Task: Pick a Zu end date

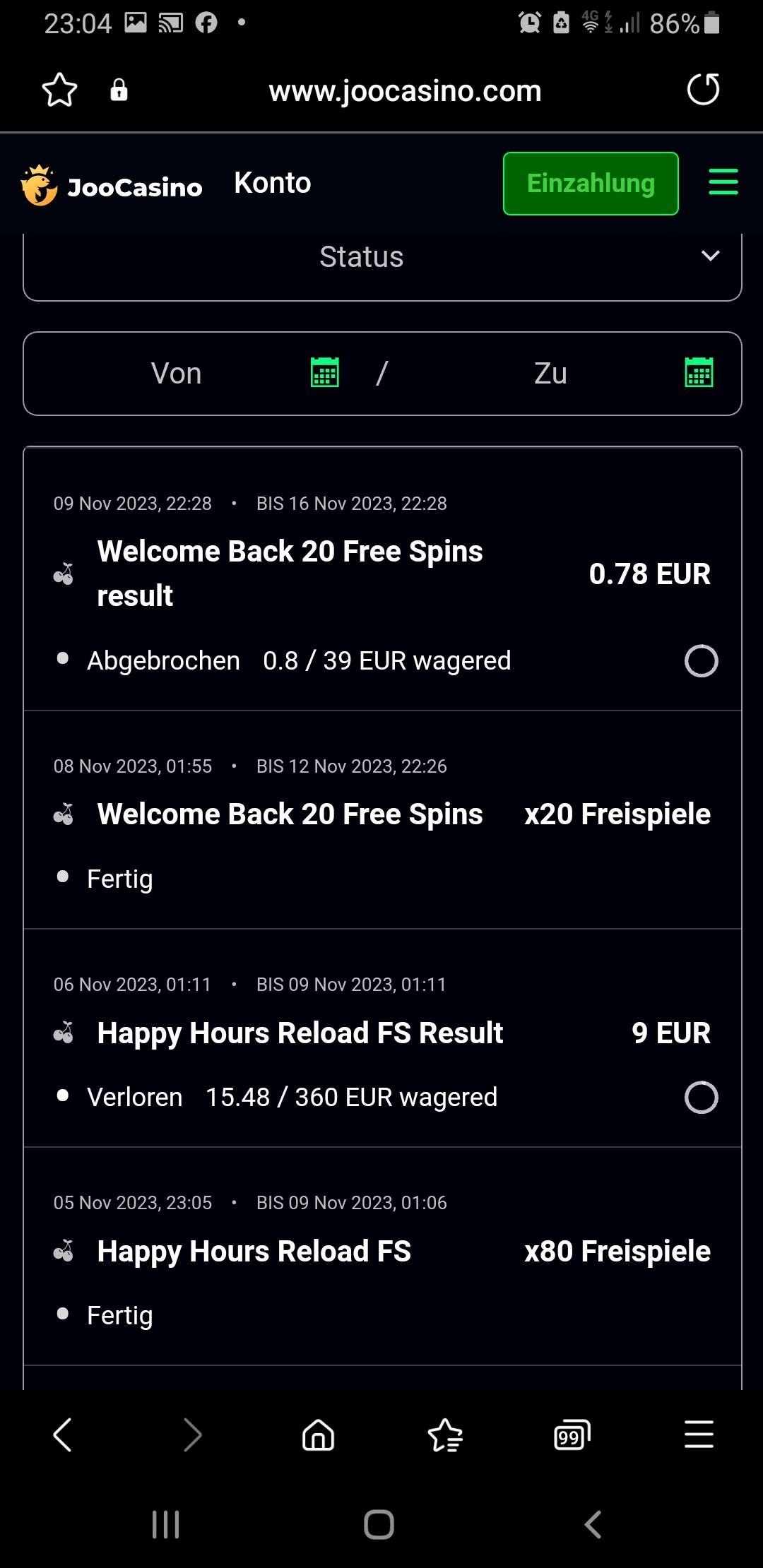Action: (x=699, y=373)
